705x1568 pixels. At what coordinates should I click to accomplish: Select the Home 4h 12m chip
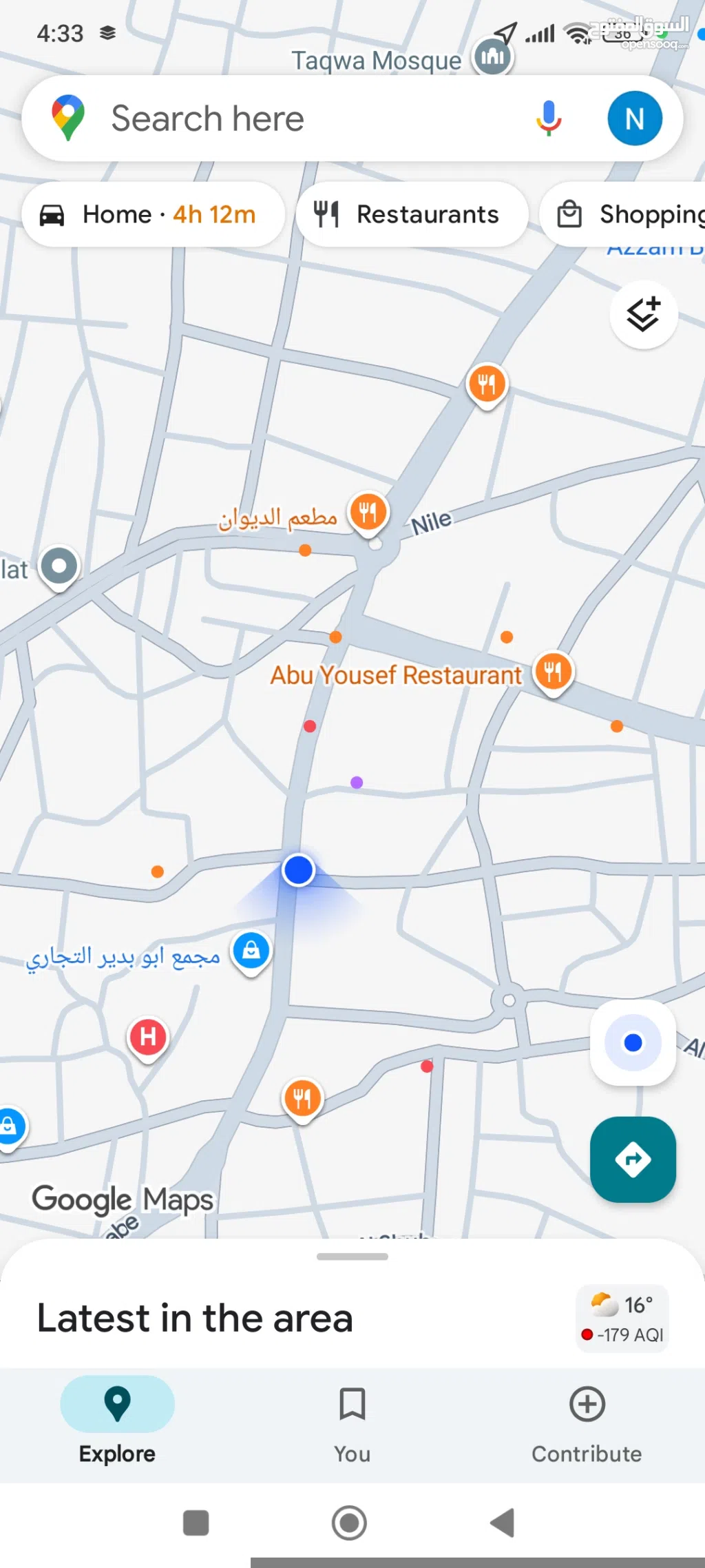[153, 214]
